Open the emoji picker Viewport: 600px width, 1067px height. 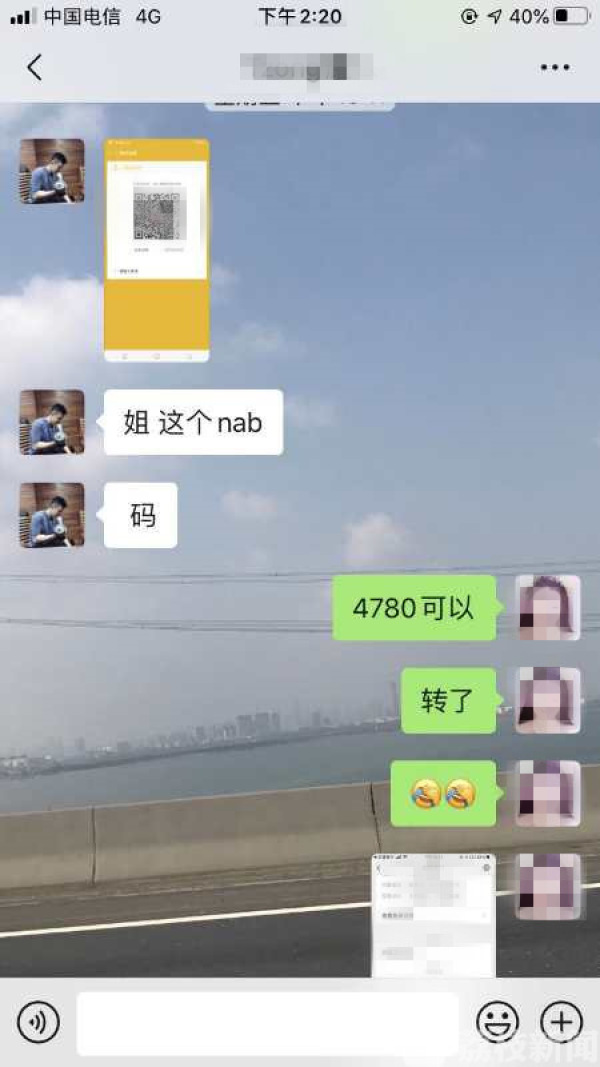pos(496,1022)
